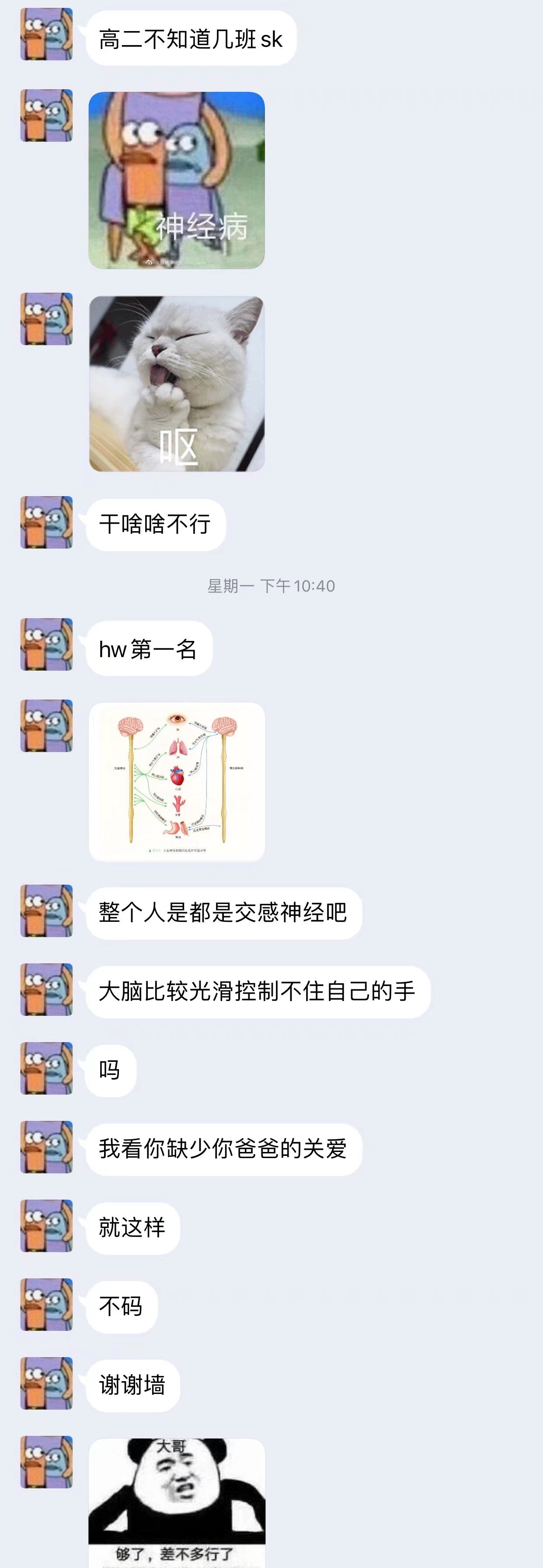543x1568 pixels.
Task: View the nervous system diagram image
Action: click(176, 781)
